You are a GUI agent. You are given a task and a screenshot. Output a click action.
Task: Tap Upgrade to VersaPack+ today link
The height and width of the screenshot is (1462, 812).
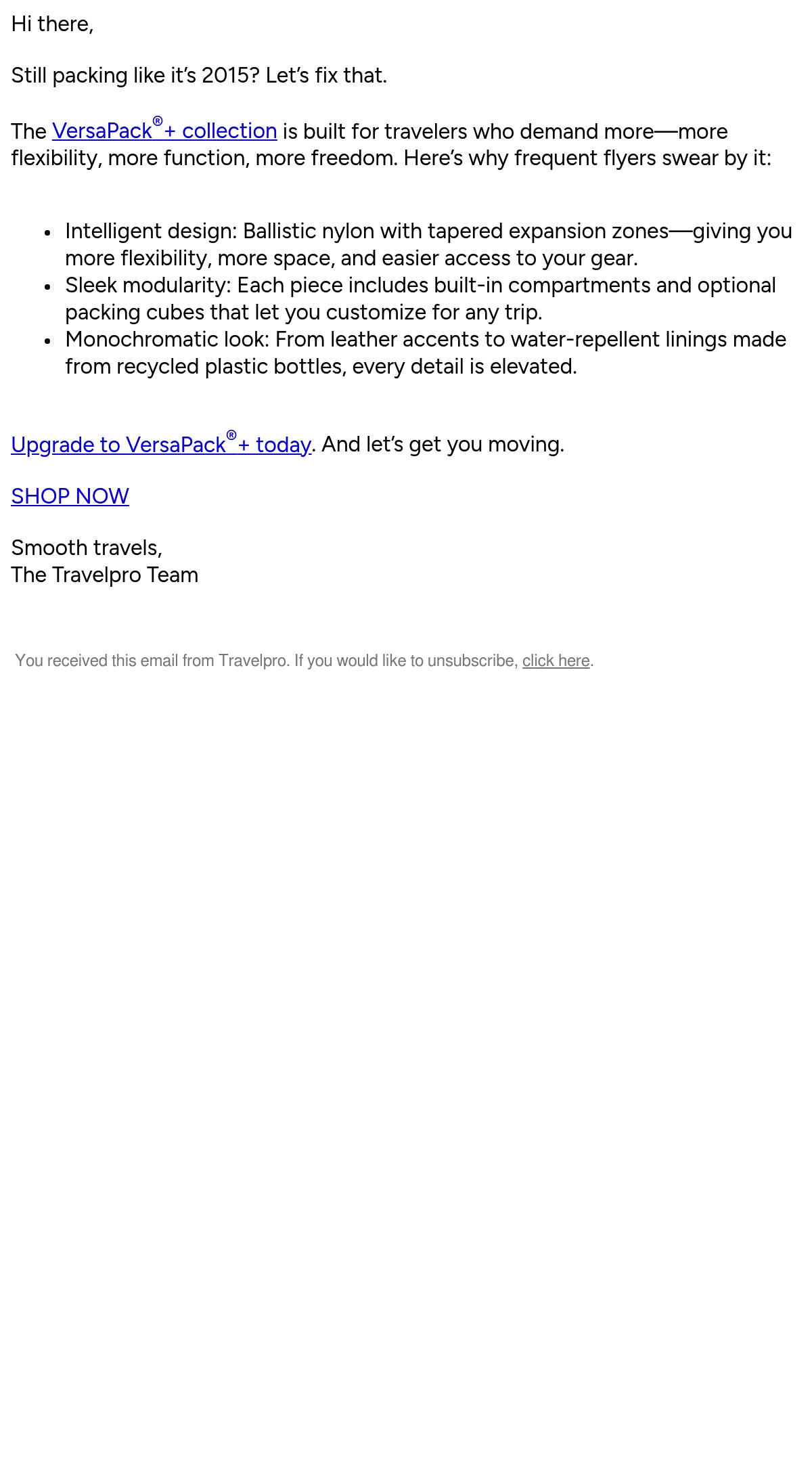(161, 444)
